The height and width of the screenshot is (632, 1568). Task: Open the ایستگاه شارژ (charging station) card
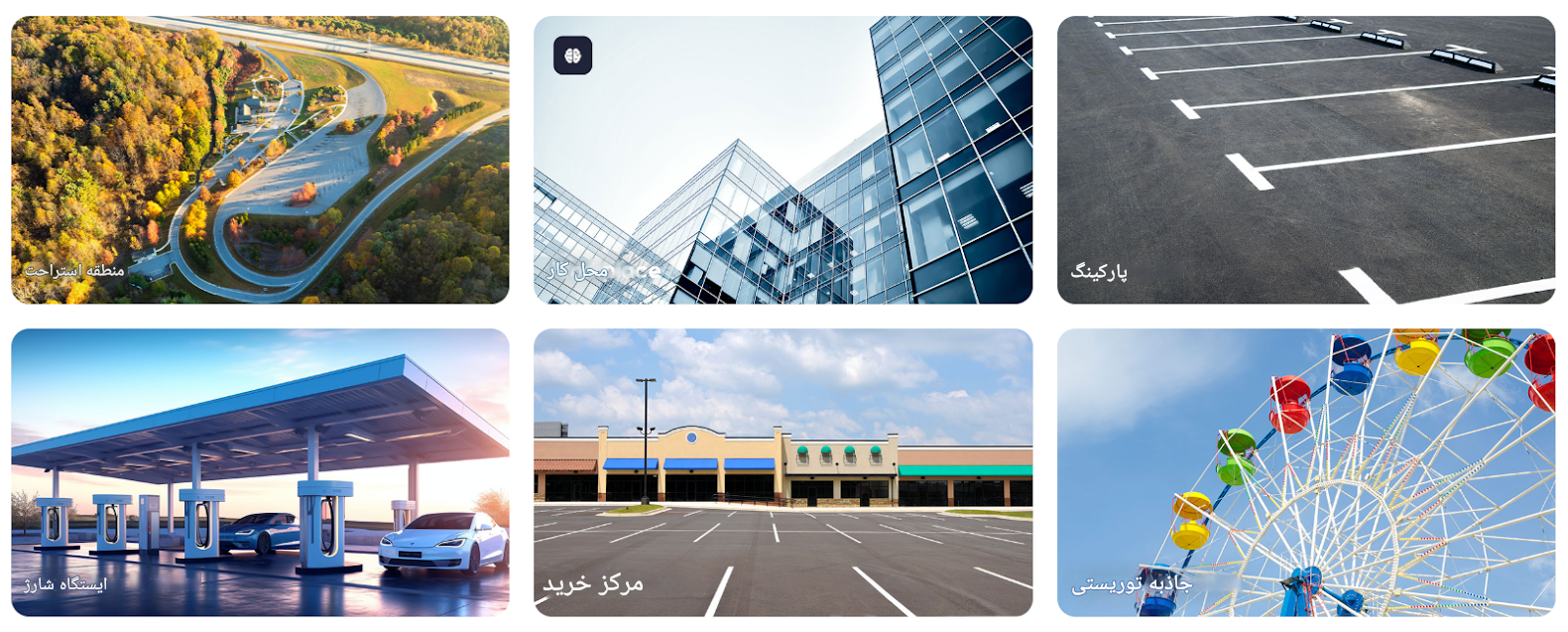[260, 472]
